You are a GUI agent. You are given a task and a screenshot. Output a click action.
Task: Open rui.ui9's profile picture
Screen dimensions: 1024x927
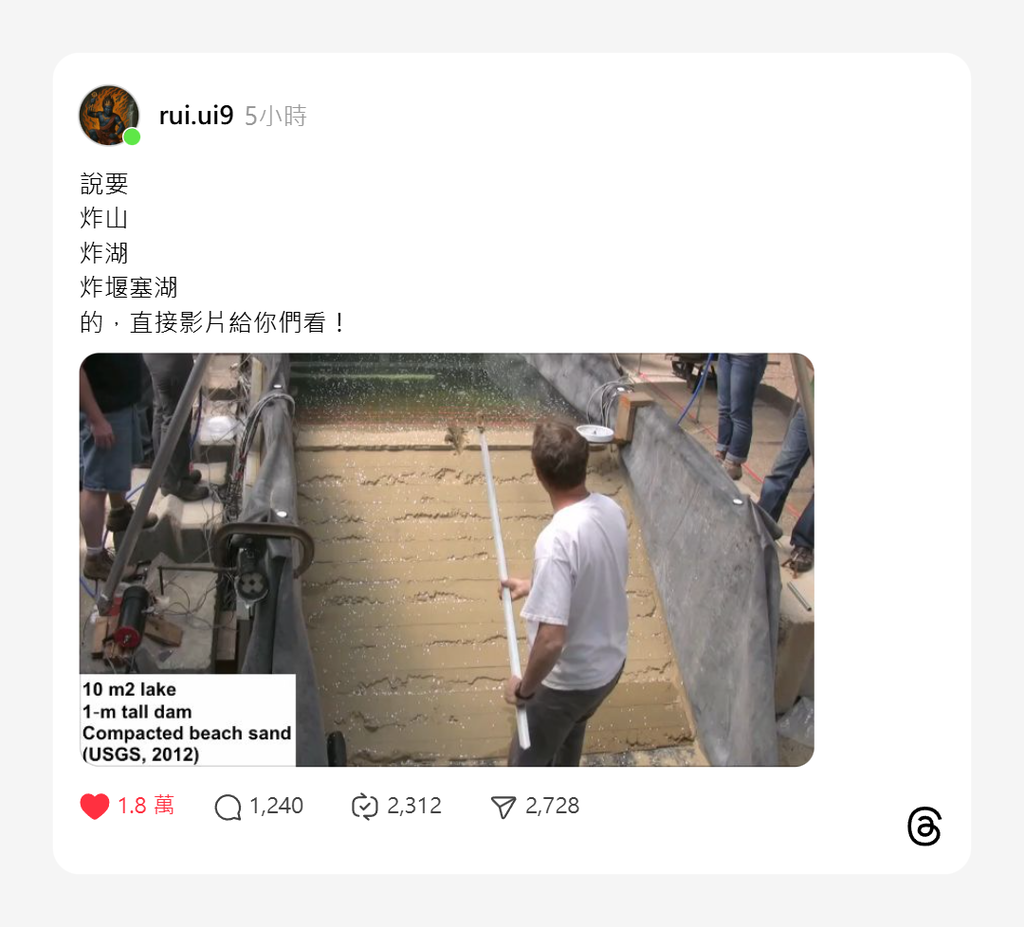pyautogui.click(x=108, y=115)
